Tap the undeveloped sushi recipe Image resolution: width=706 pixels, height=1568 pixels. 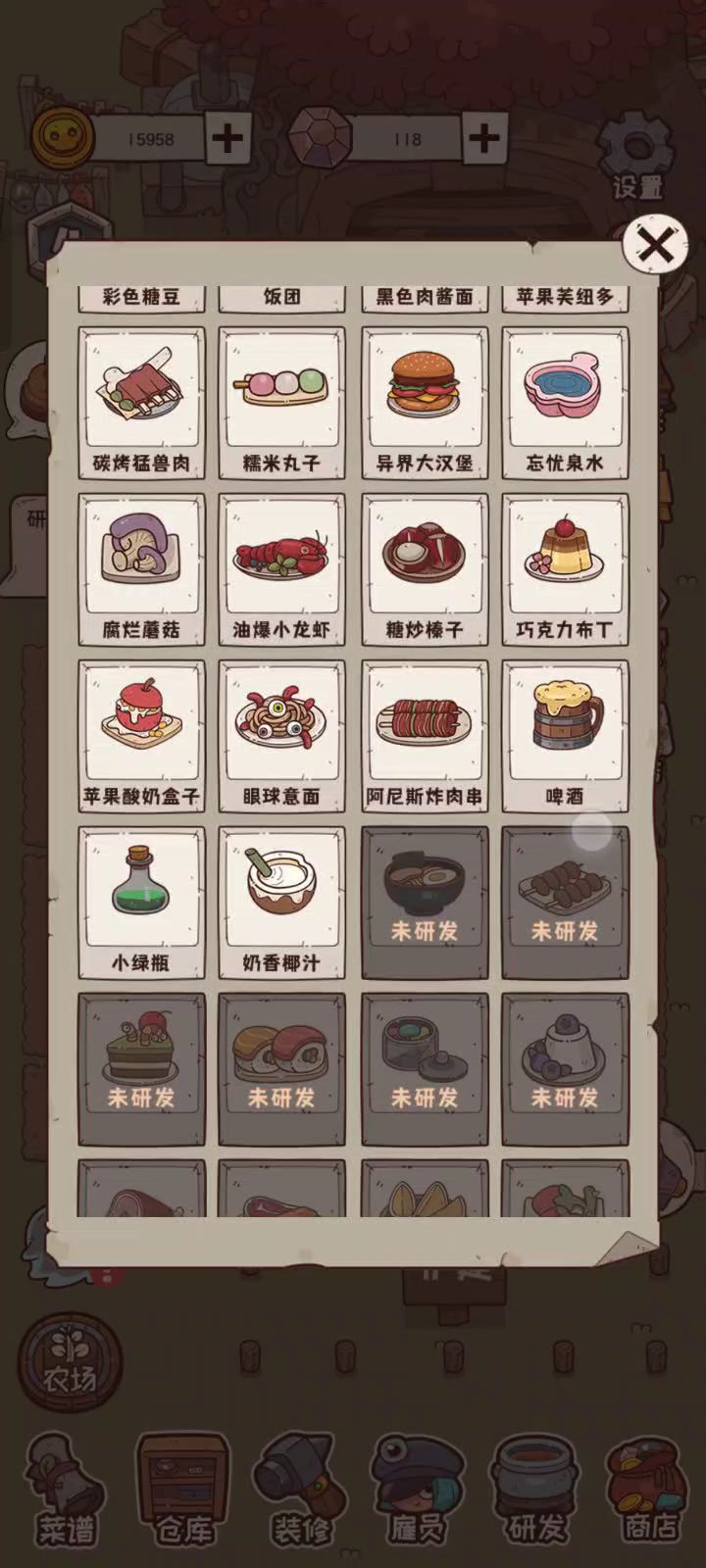tap(281, 1068)
